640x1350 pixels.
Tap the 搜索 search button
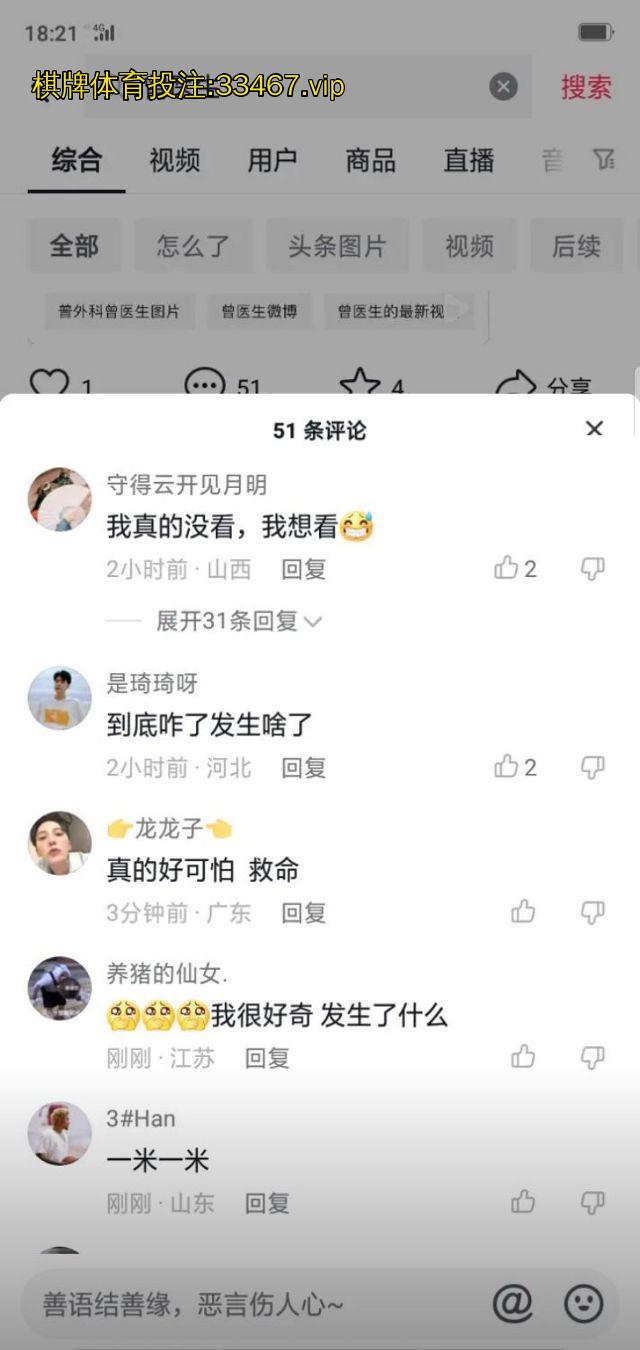pos(585,87)
